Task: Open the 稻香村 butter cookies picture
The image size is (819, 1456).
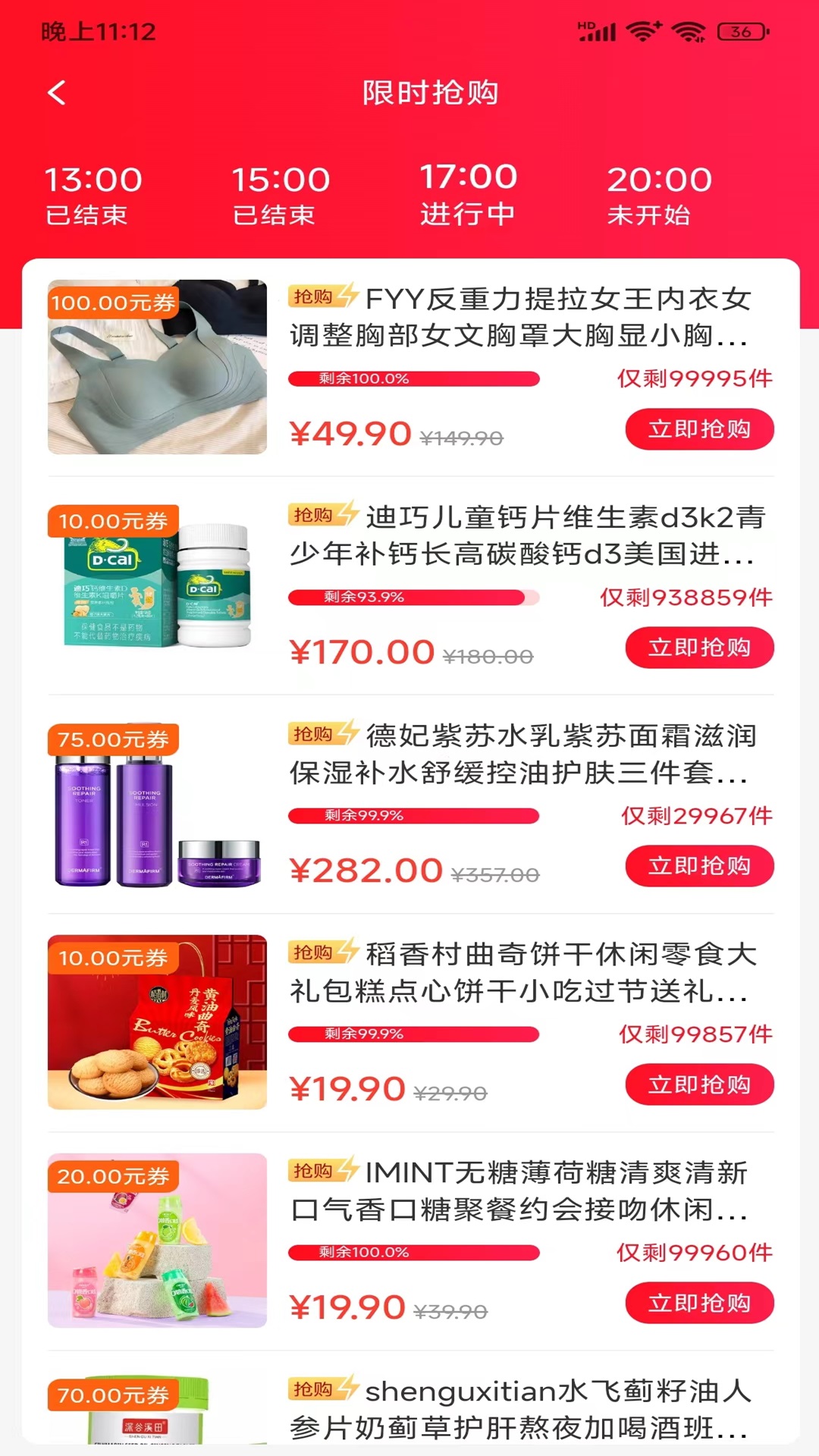Action: pos(157,1022)
